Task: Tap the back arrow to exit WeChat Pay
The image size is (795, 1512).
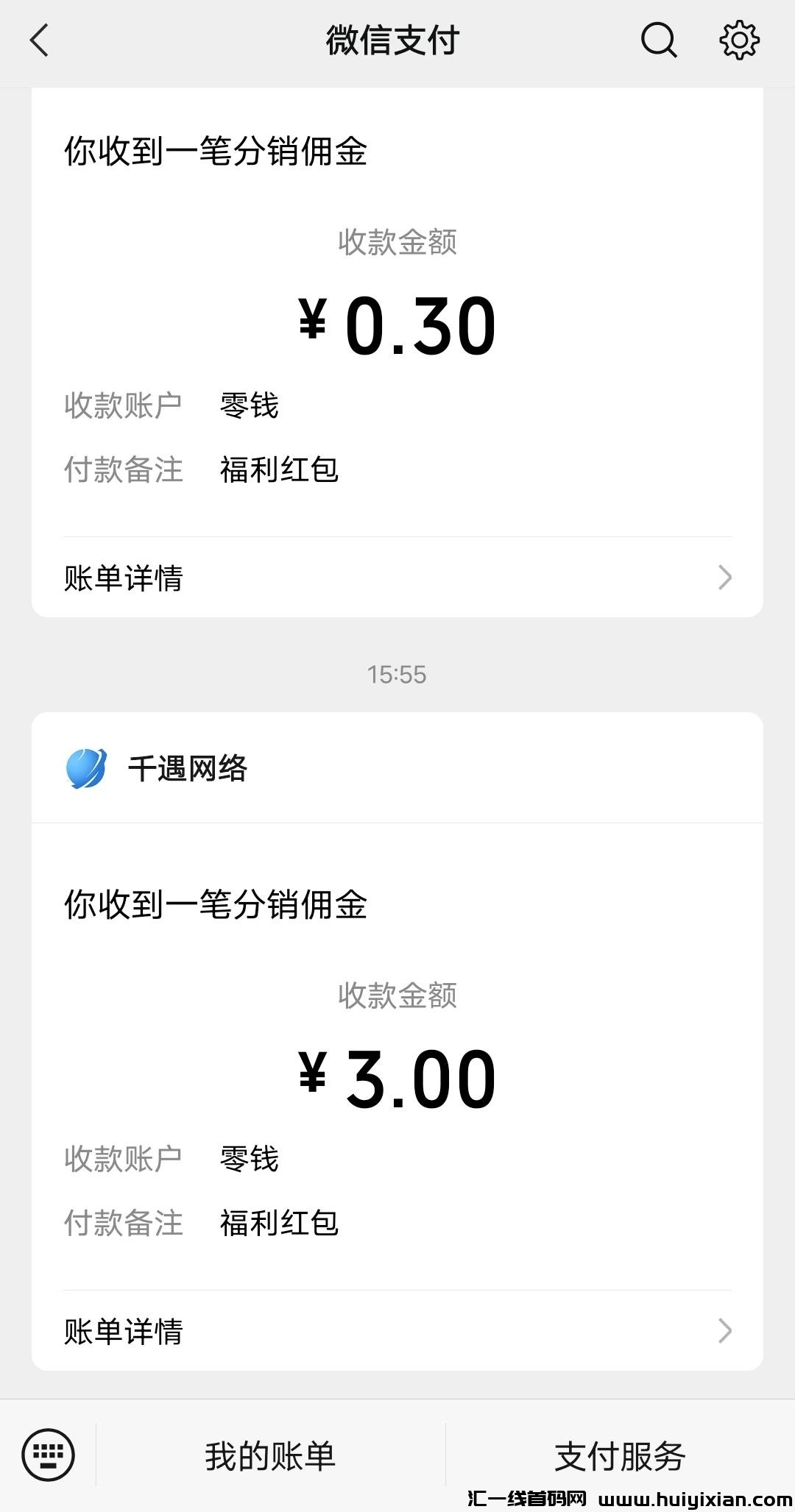Action: click(x=40, y=42)
